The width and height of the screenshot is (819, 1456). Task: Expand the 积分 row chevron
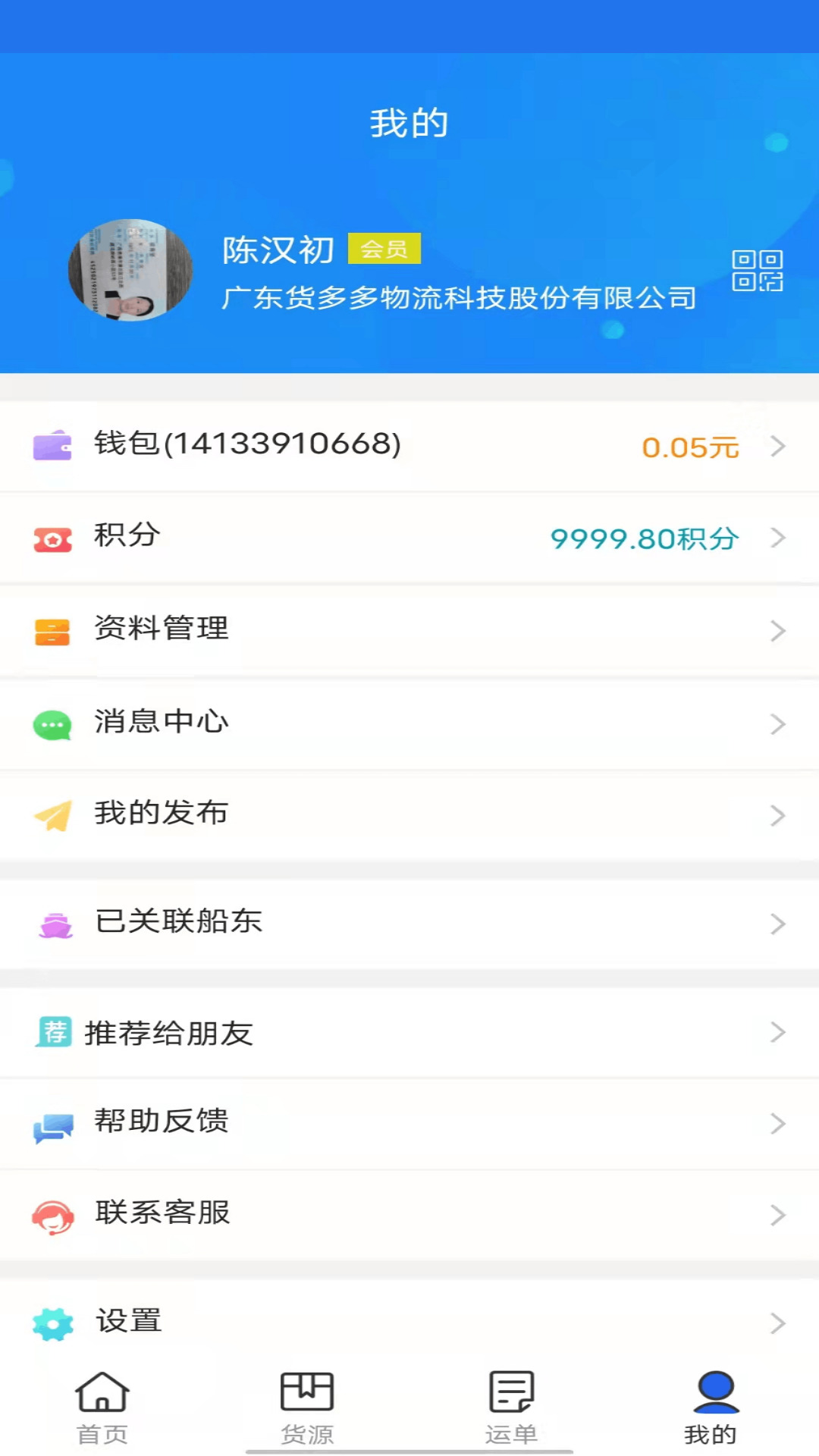click(x=777, y=538)
